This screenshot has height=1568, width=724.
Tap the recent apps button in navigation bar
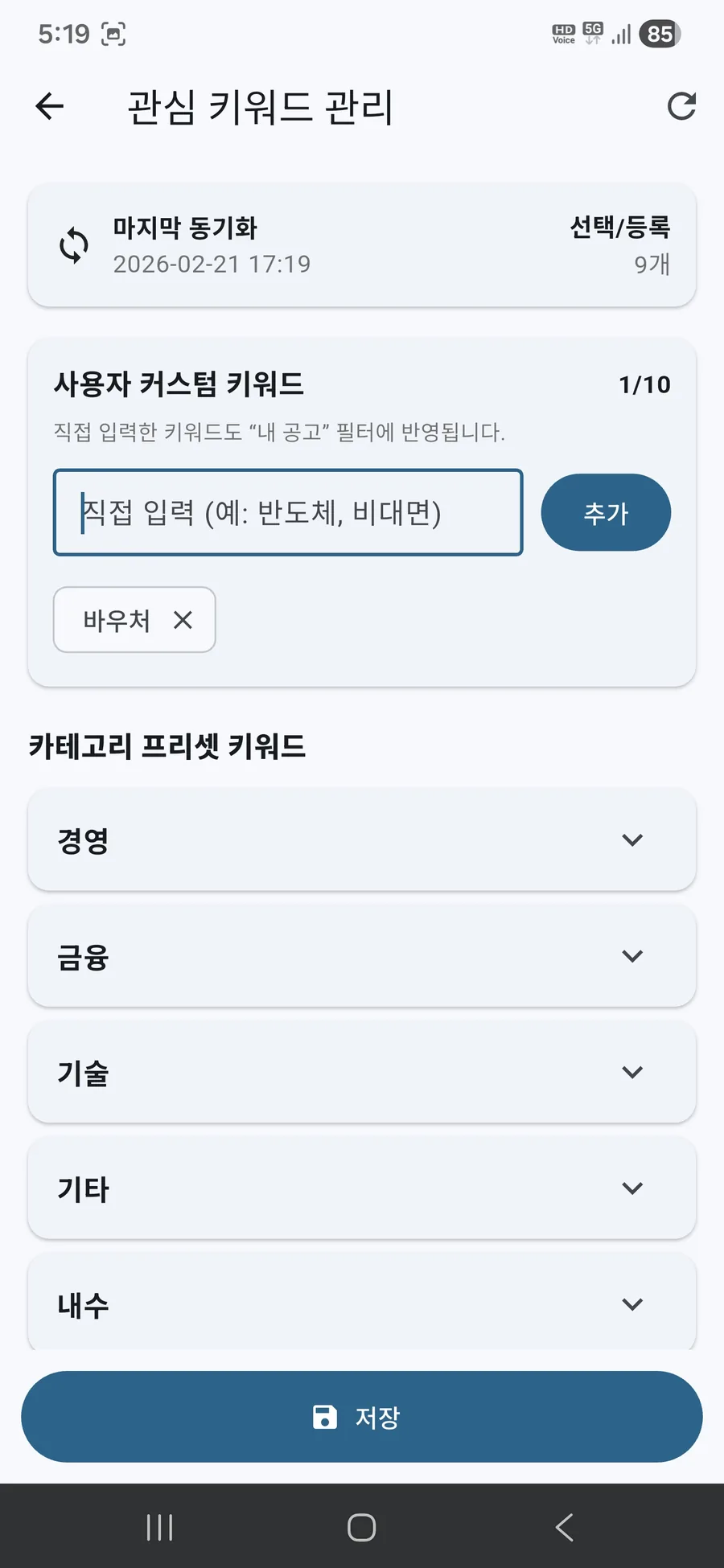click(x=160, y=1526)
